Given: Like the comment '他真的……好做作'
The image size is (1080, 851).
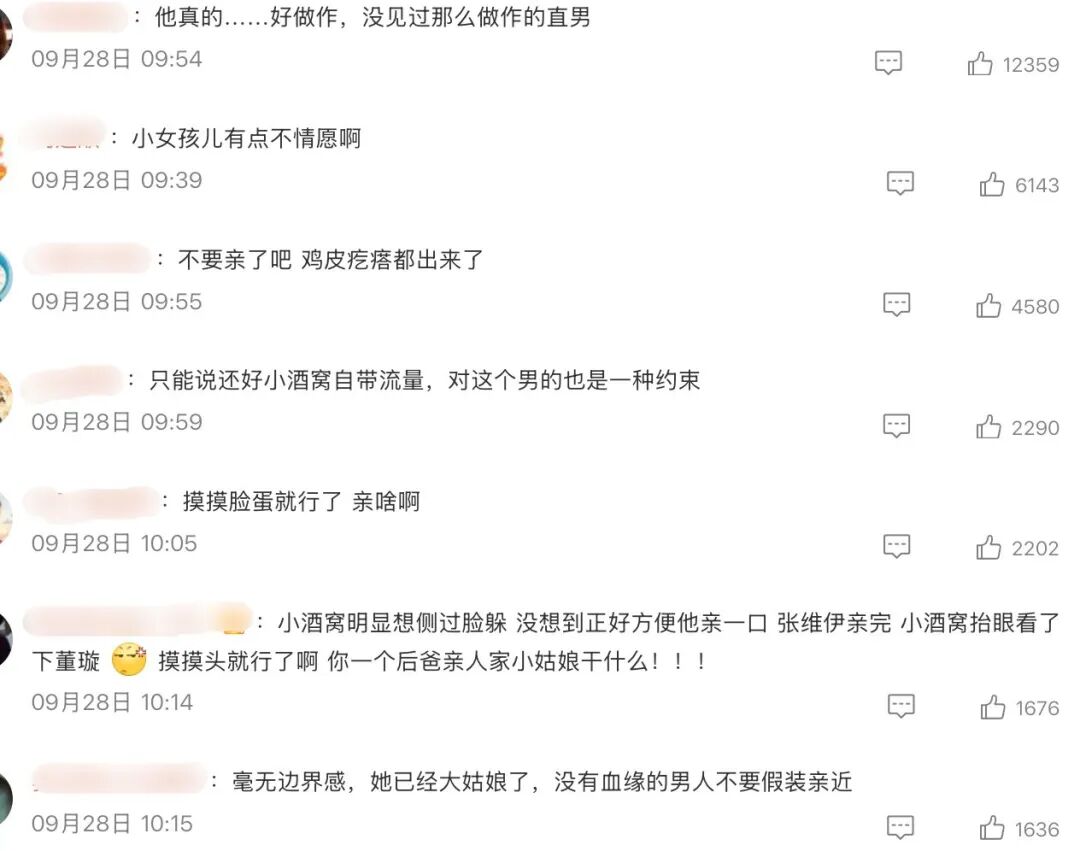Looking at the screenshot, I should point(980,64).
